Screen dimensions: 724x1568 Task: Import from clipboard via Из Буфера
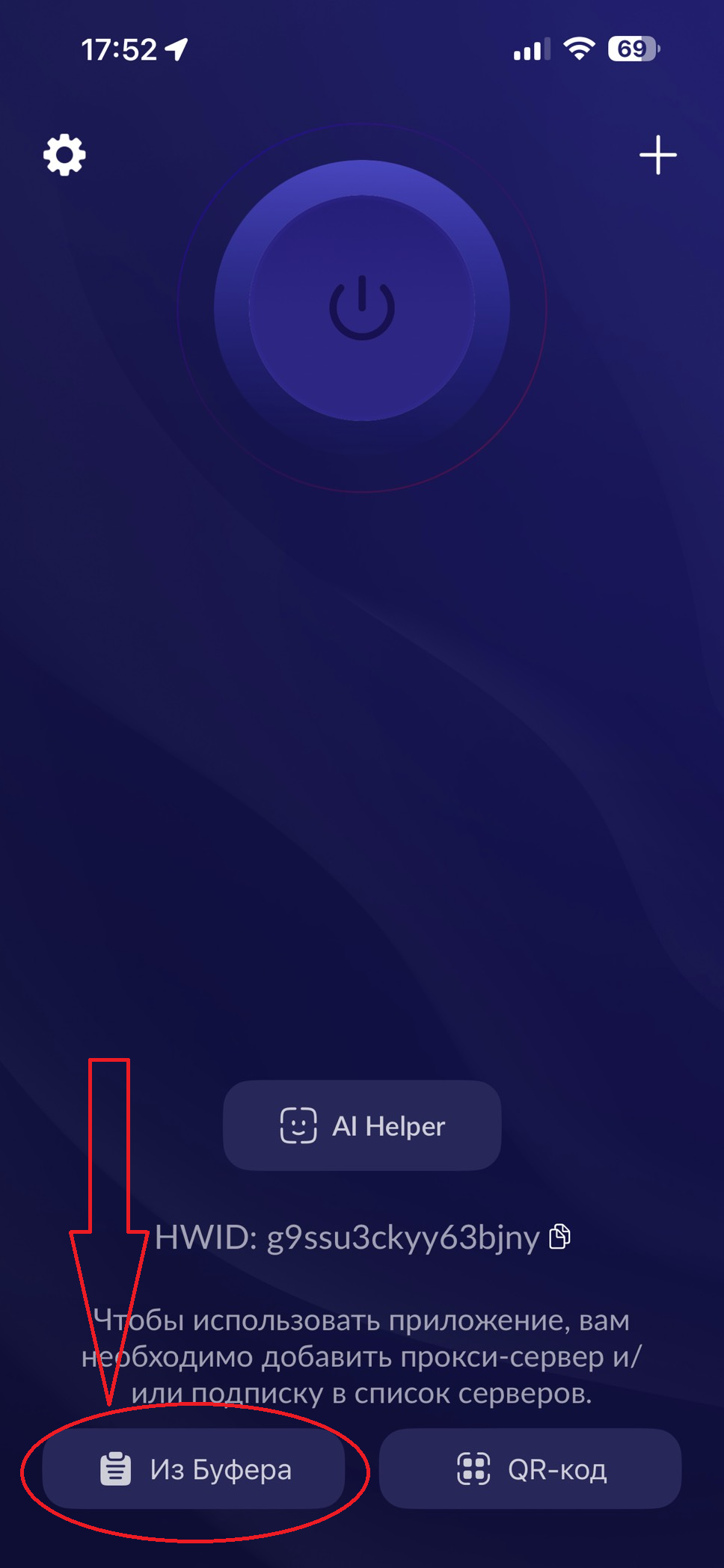click(194, 1469)
